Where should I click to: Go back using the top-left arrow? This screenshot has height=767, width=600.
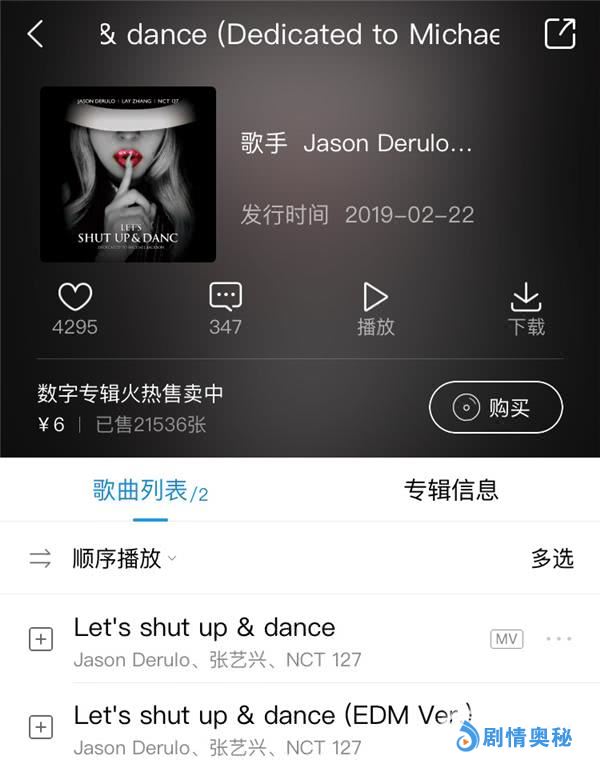pos(35,34)
